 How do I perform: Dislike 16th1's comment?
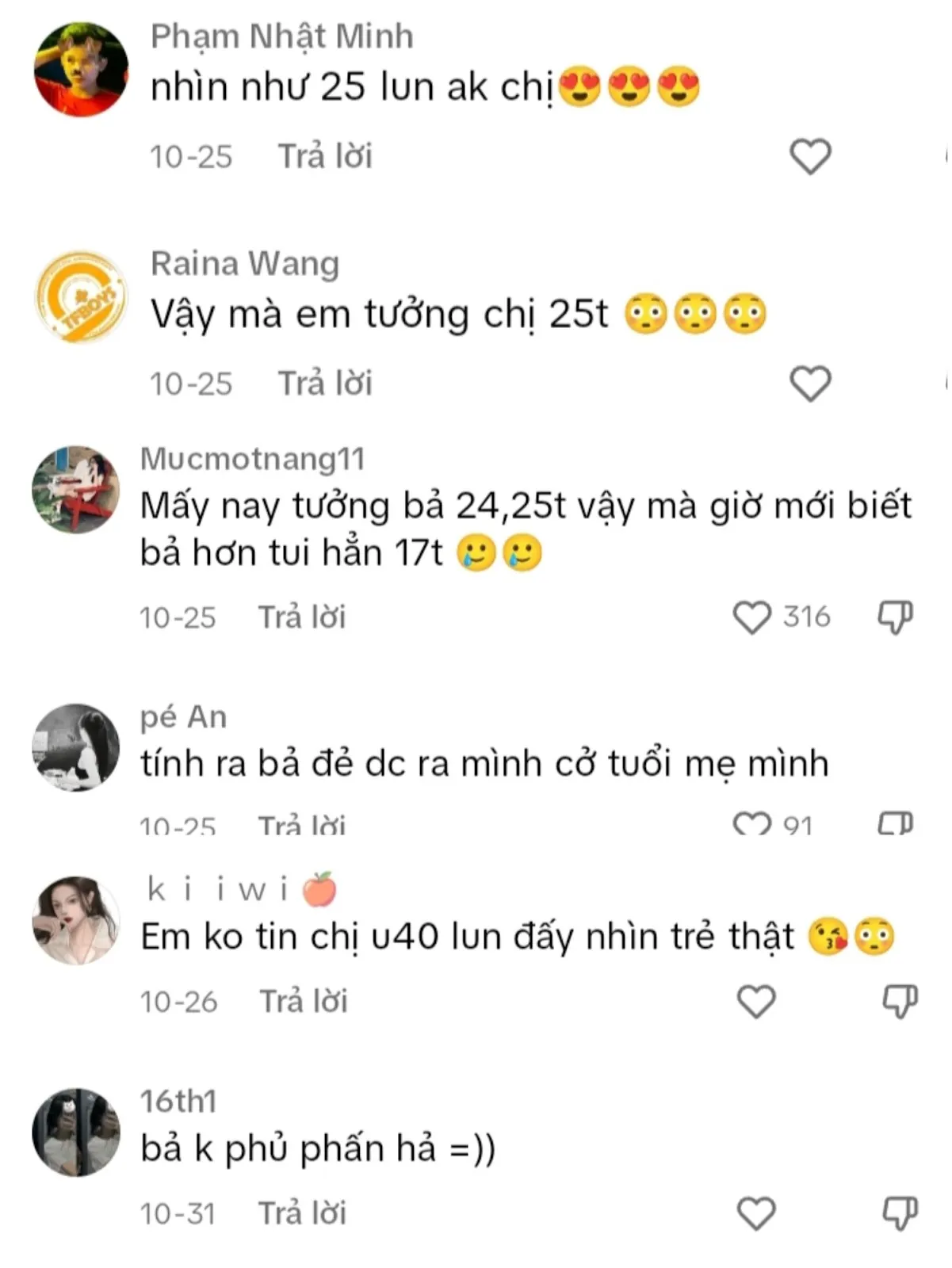pos(900,1213)
